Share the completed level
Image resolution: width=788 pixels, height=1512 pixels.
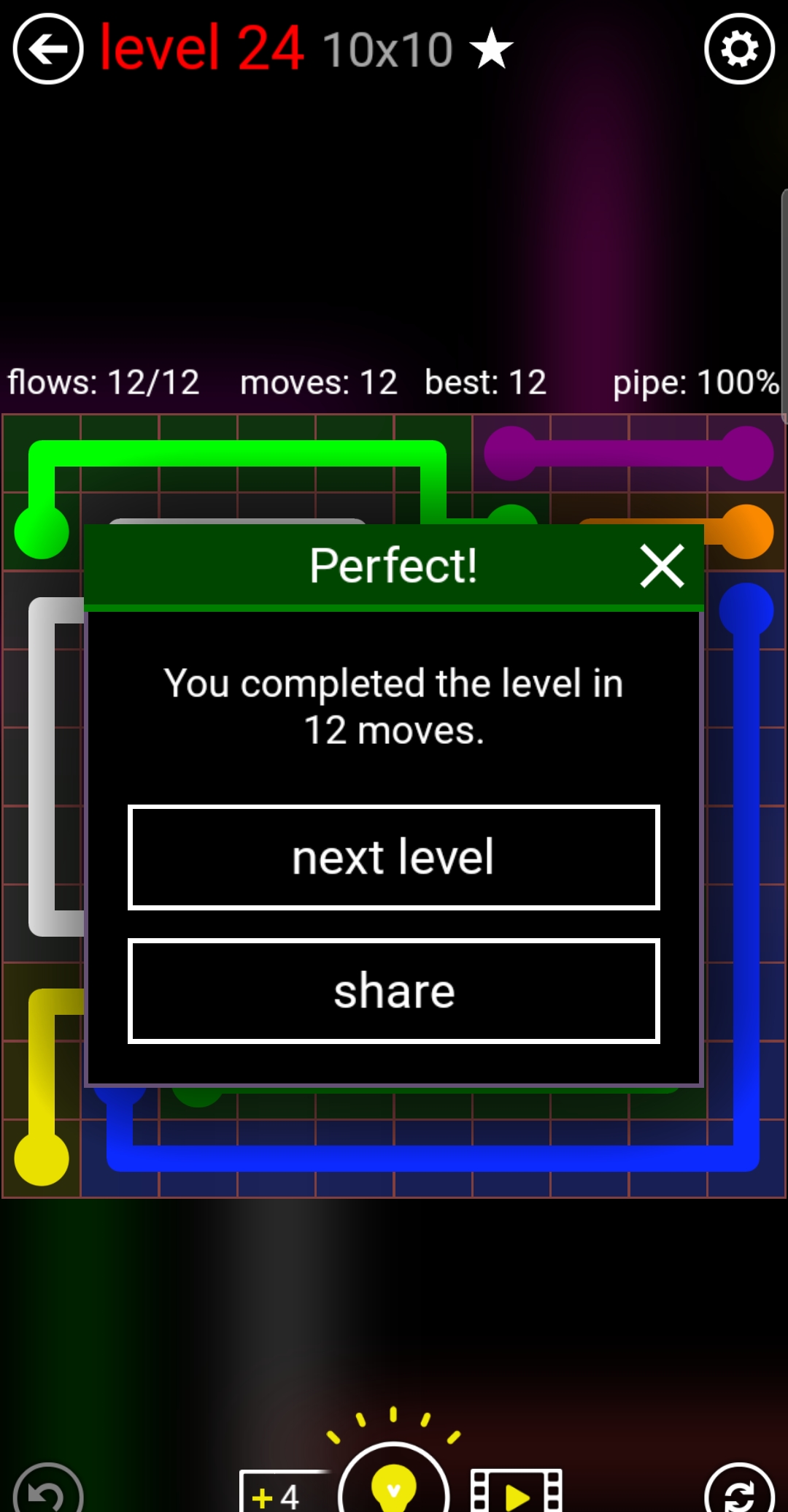point(394,991)
